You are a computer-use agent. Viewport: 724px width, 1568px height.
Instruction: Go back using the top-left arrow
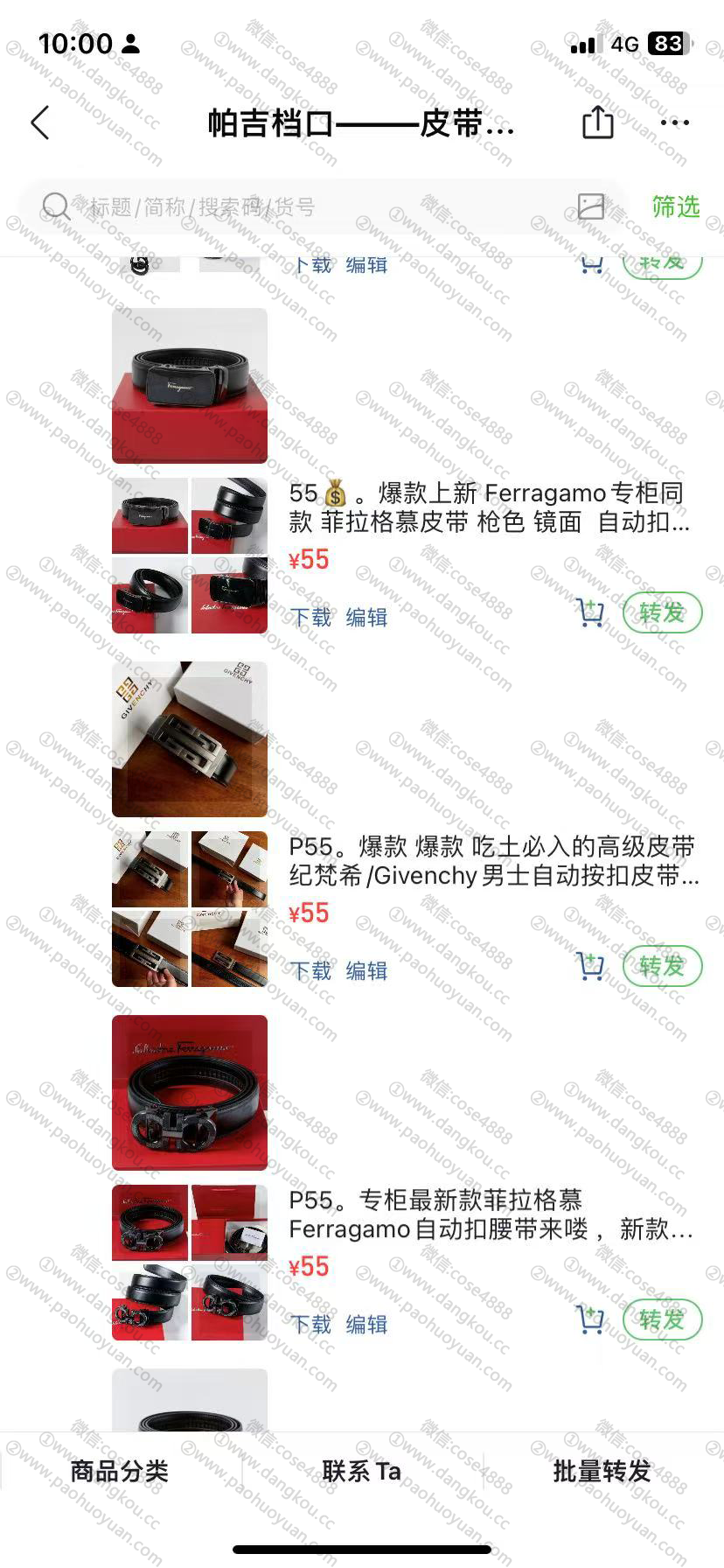[x=40, y=123]
